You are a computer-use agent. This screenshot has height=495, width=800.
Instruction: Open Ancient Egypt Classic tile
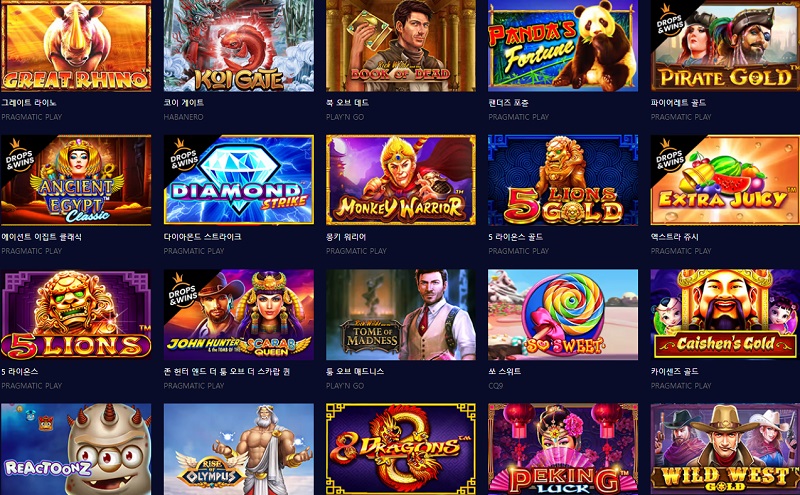75,180
